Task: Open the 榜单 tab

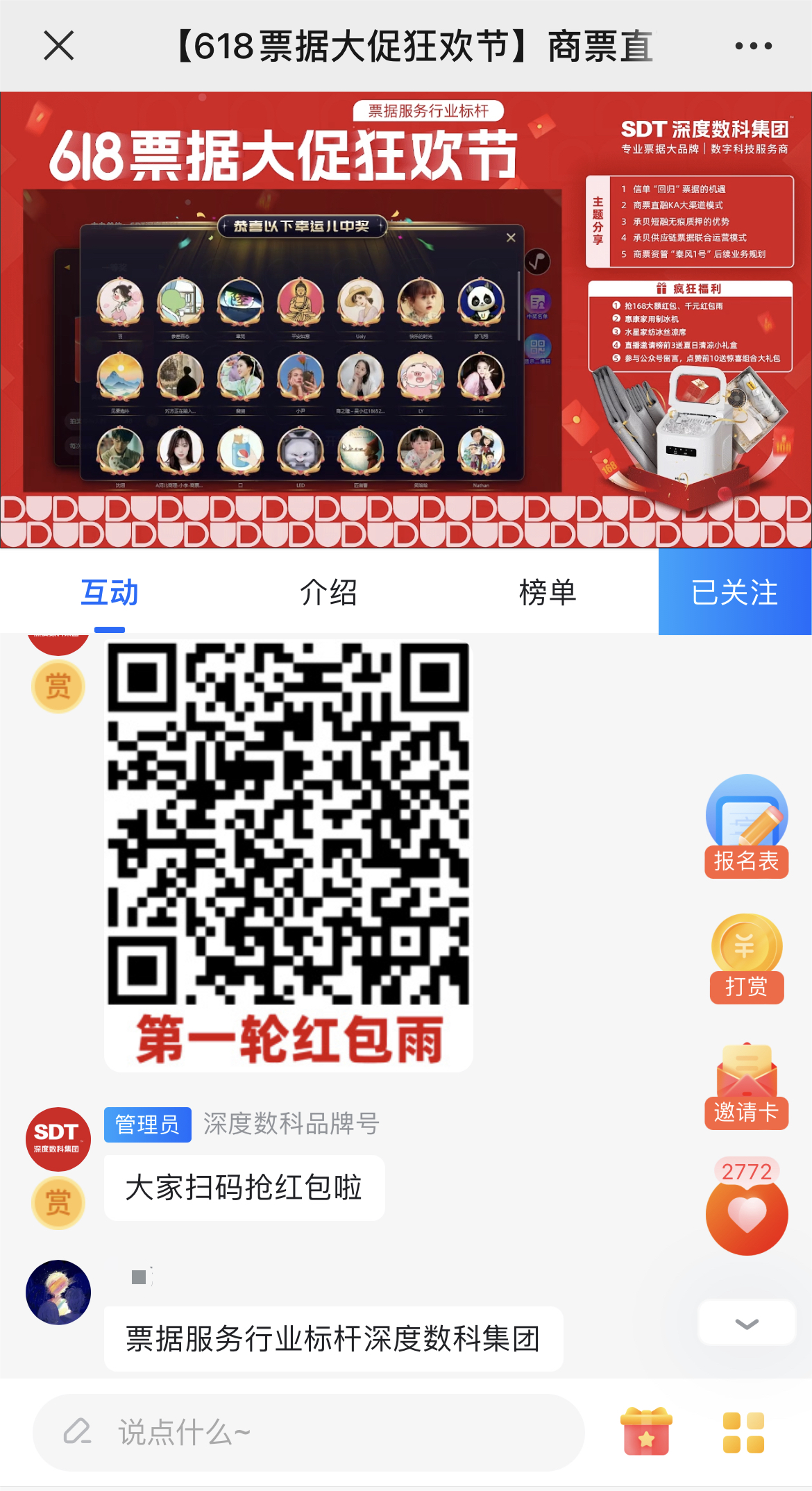Action: pyautogui.click(x=548, y=592)
